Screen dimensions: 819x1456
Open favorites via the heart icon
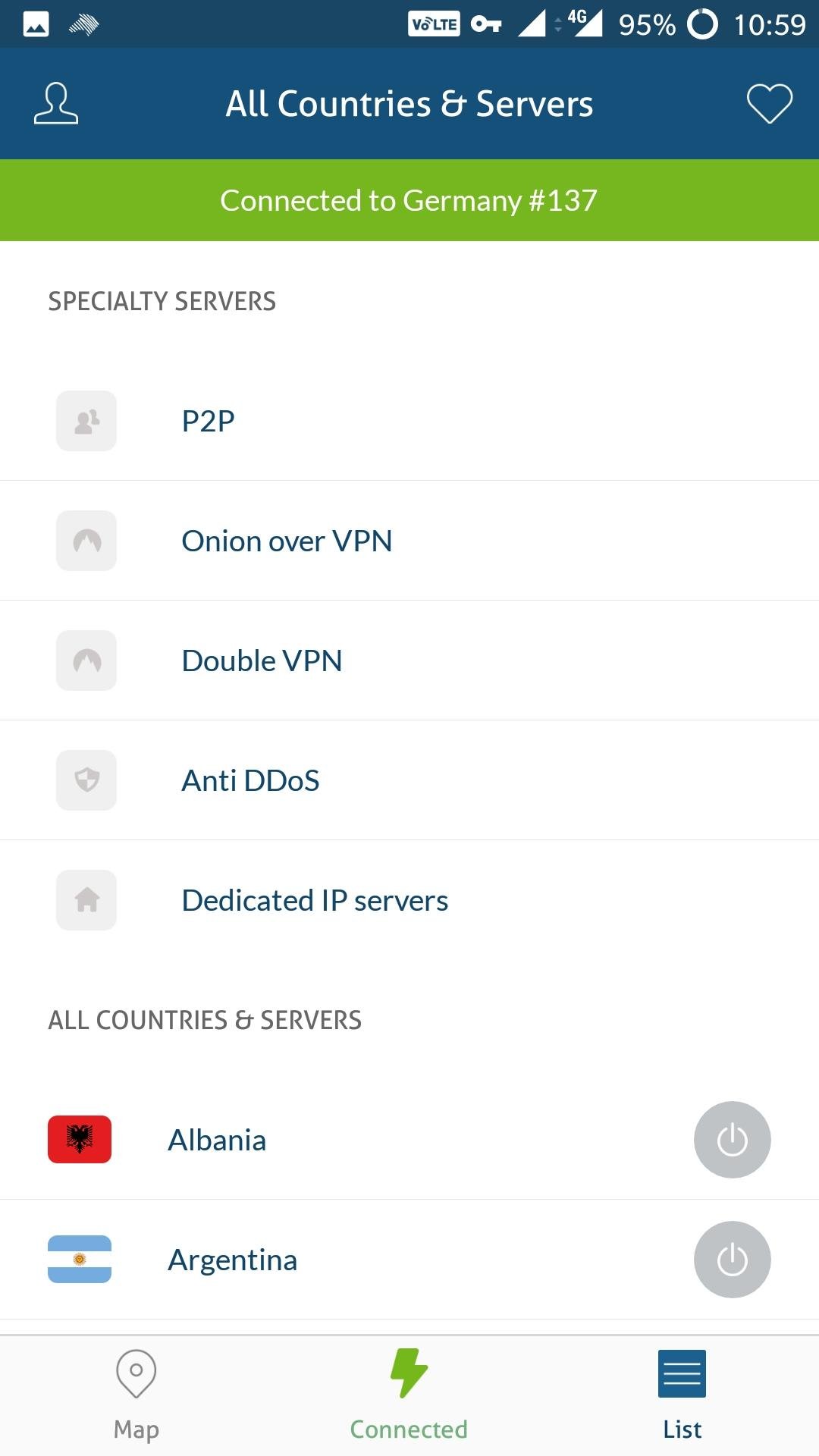point(769,104)
